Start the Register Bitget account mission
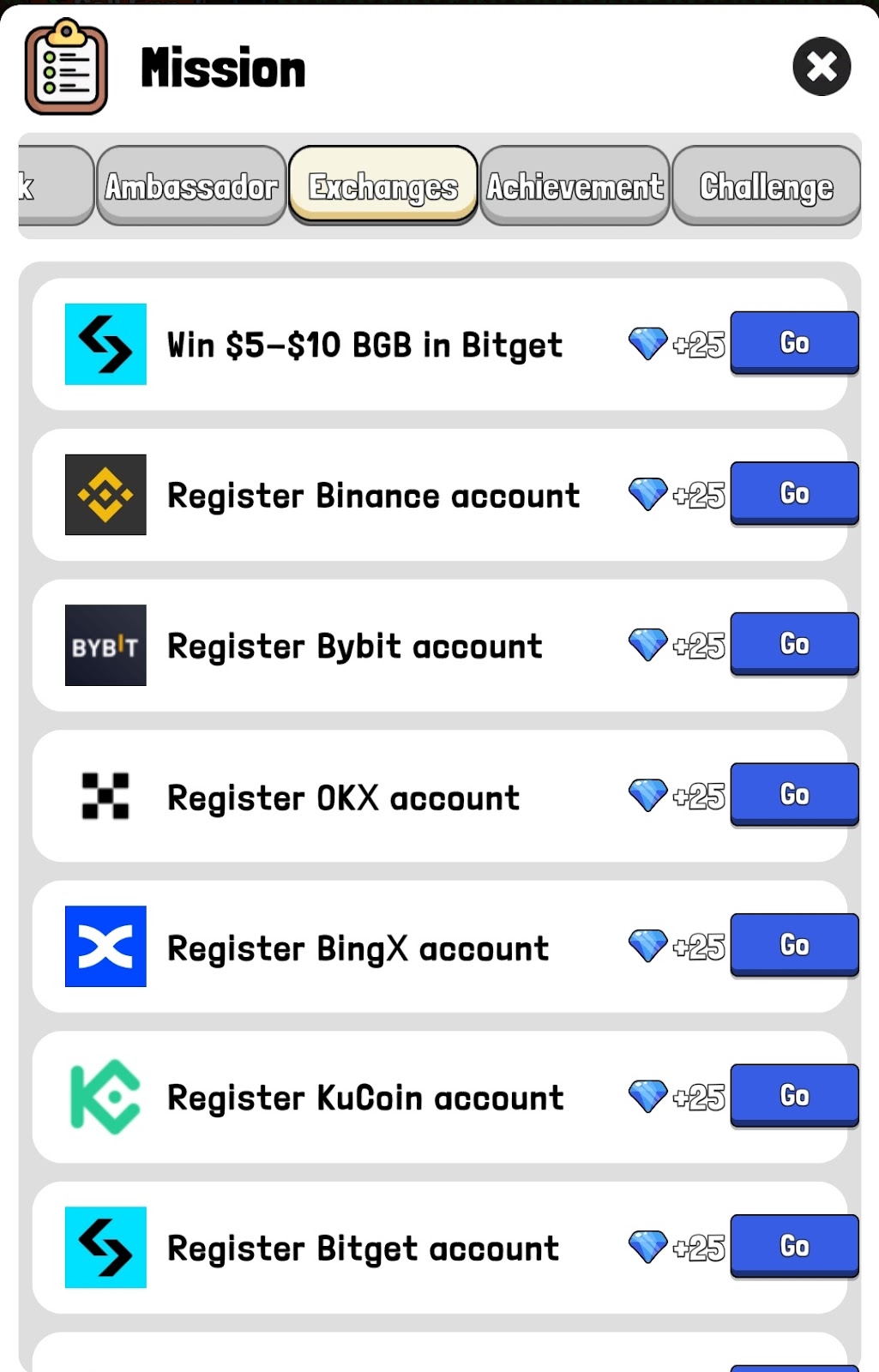 pos(794,1246)
